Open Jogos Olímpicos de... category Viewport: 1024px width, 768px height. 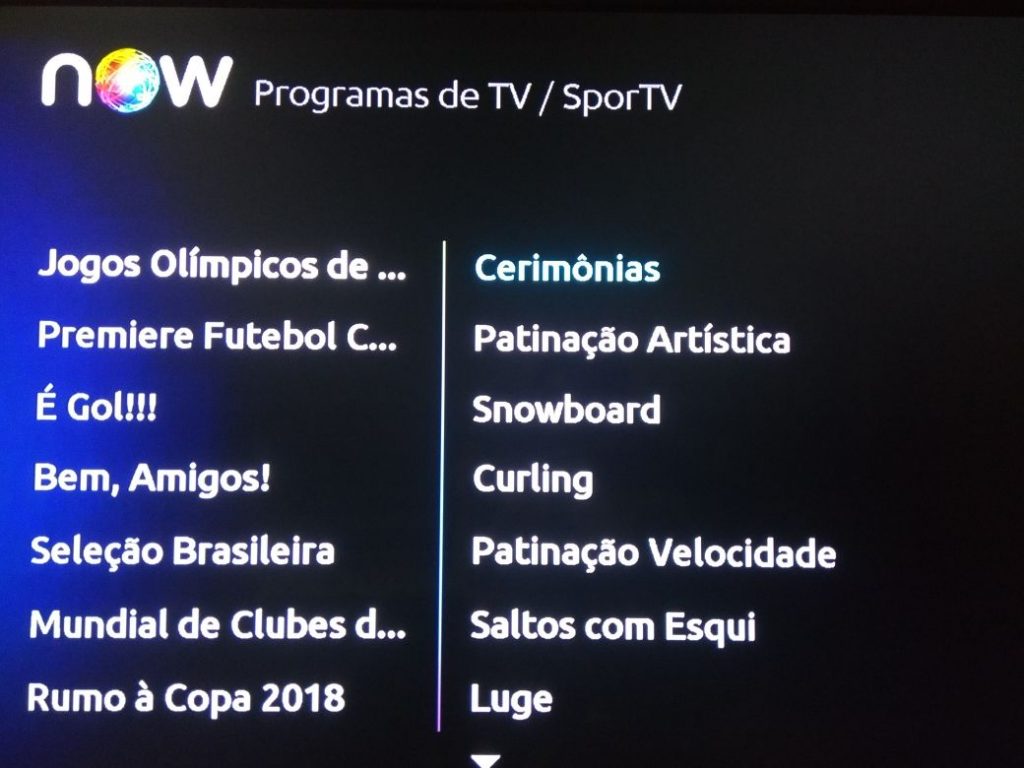222,266
